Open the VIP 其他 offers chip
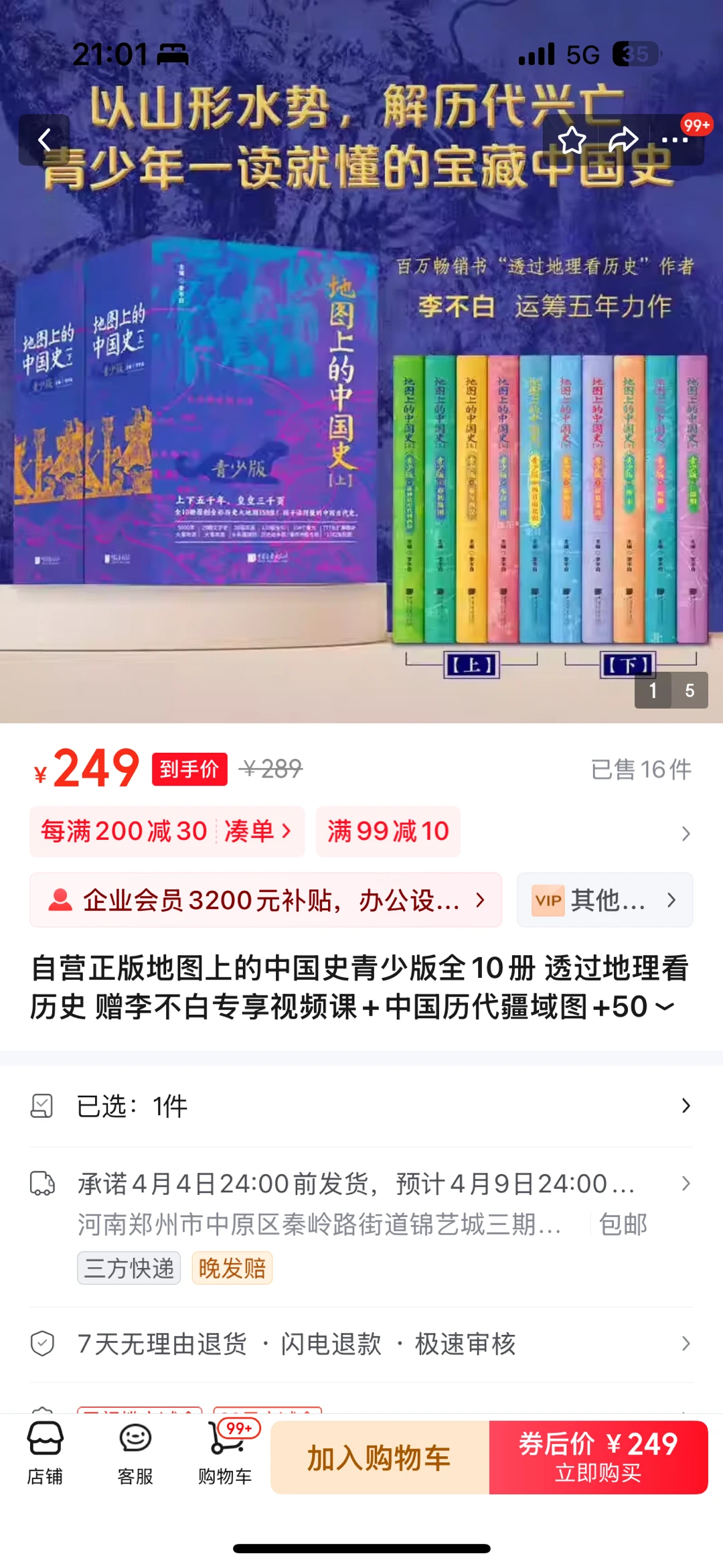Screen dimensions: 723x1568 (x=605, y=900)
